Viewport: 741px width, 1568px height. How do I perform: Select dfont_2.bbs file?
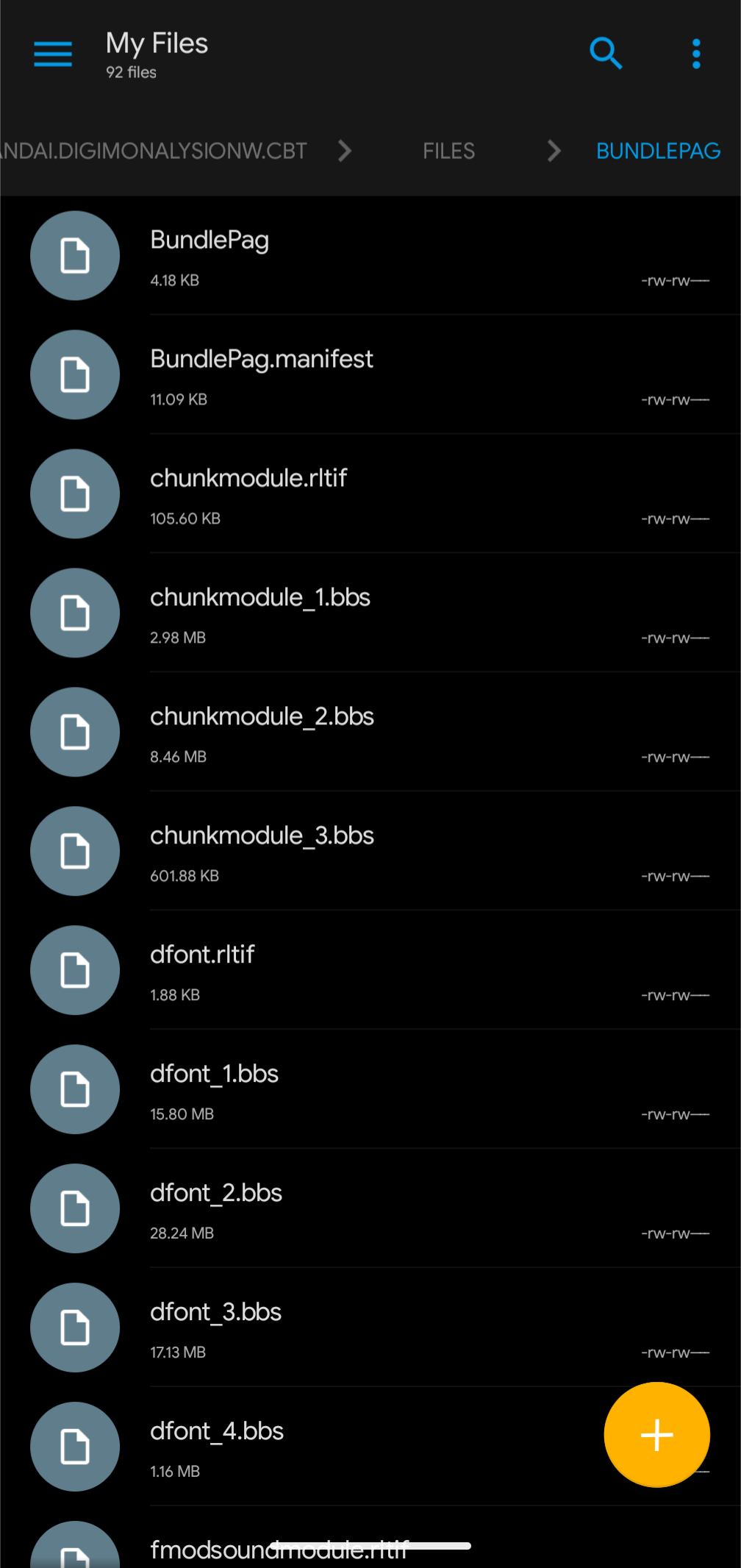click(x=370, y=1209)
